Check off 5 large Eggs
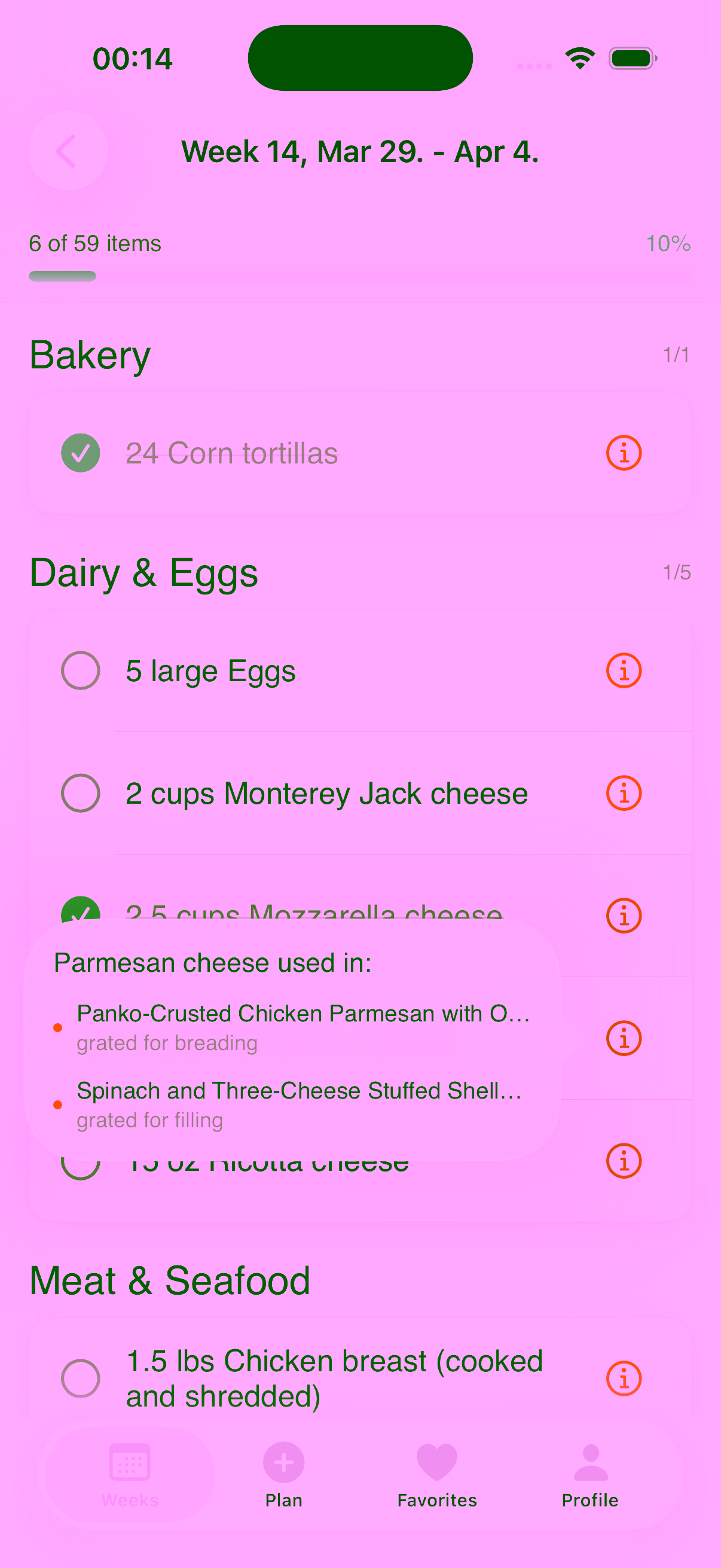 (x=80, y=670)
